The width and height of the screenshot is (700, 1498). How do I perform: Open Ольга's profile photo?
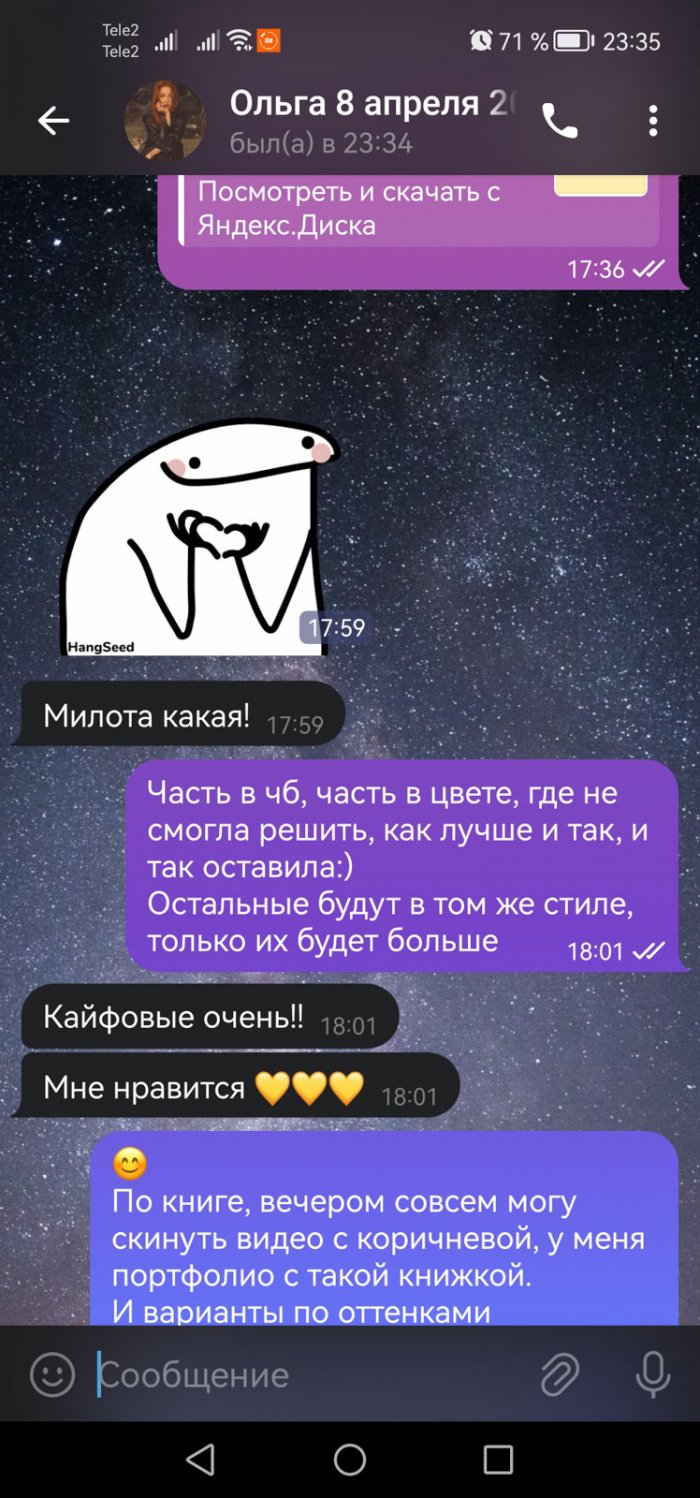(x=164, y=121)
